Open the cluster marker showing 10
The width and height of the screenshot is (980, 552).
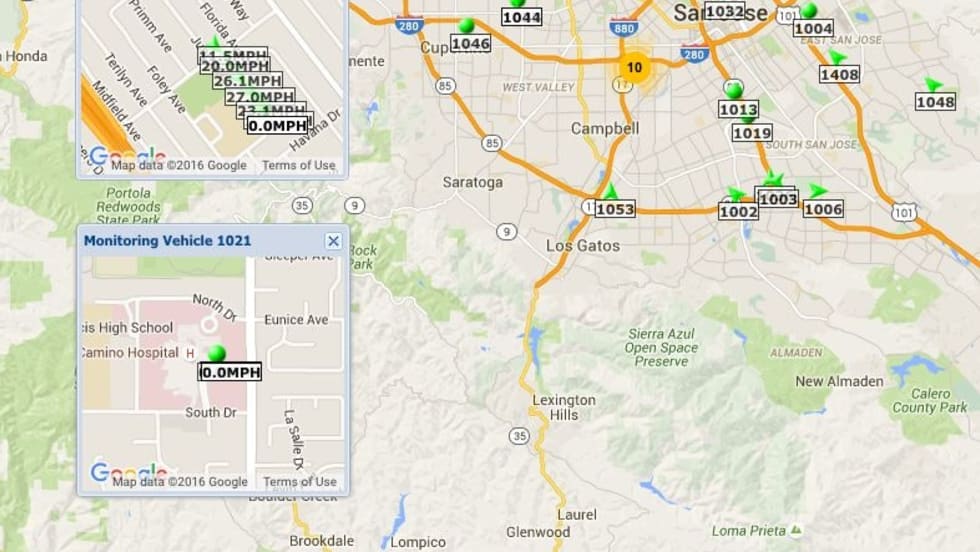pos(633,68)
